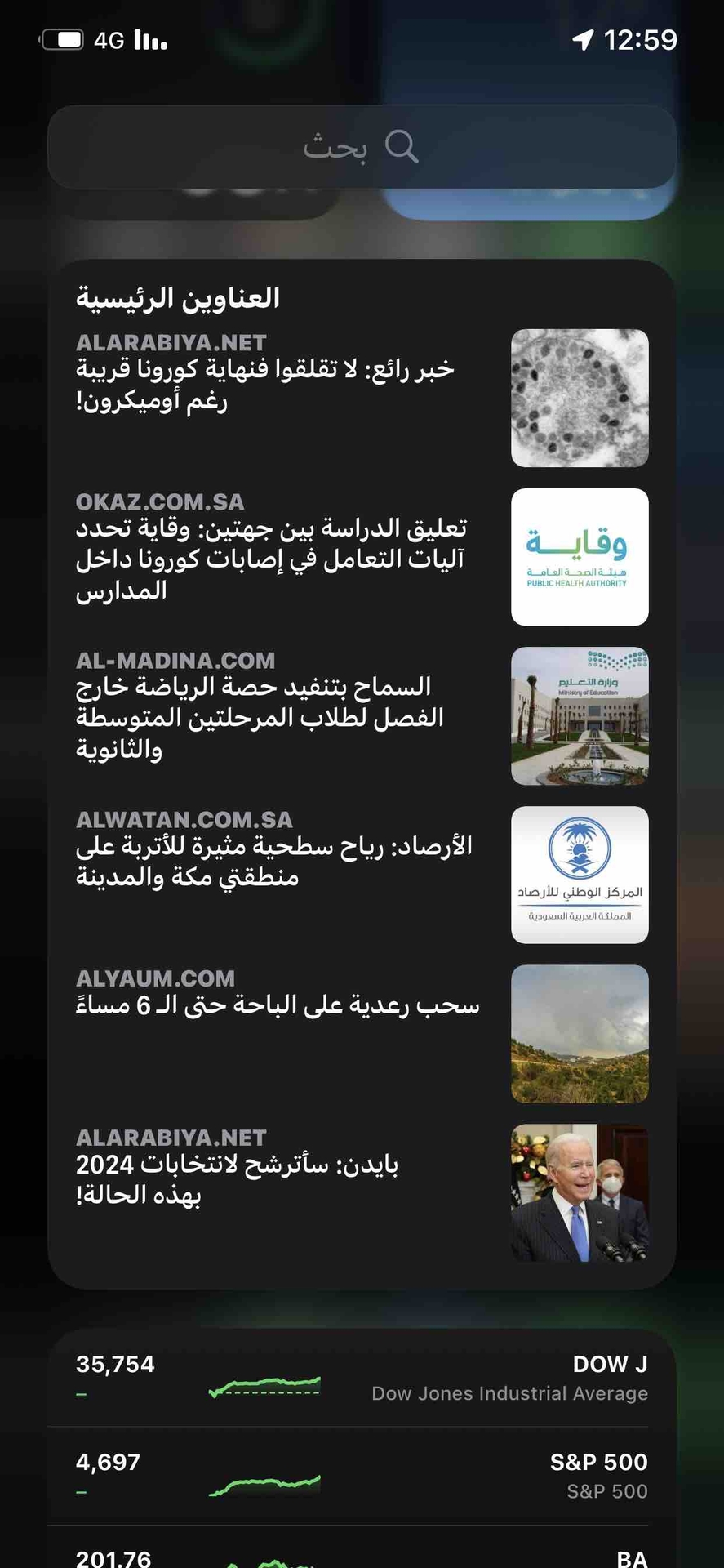This screenshot has height=1568, width=724.
Task: Open the S&P 500 stock row
Action: [362, 1477]
